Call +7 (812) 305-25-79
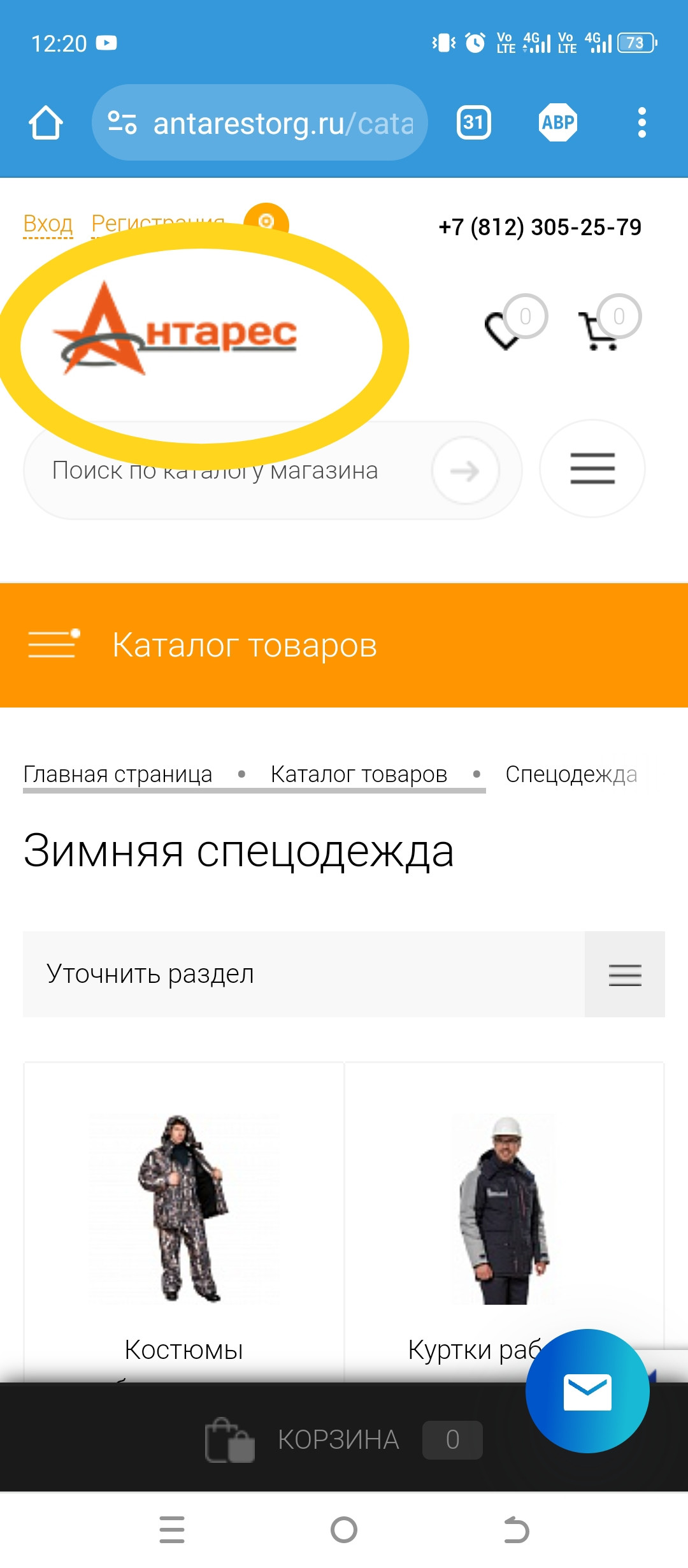This screenshot has height=1568, width=688. [x=540, y=227]
